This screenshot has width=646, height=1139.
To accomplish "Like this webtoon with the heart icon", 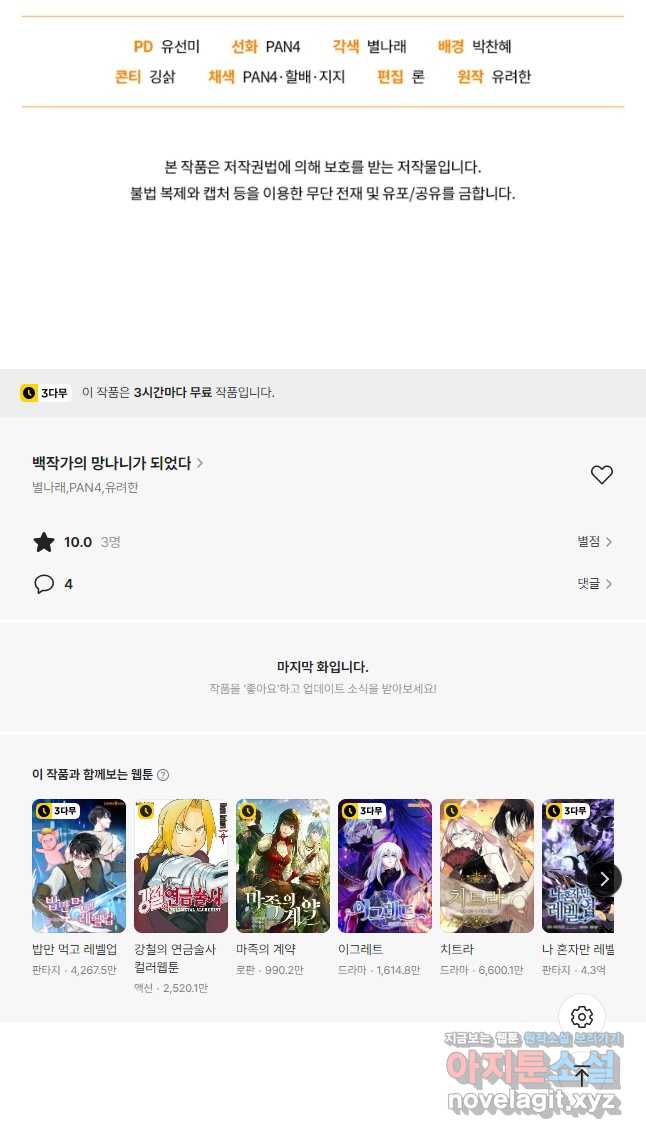I will coord(601,475).
